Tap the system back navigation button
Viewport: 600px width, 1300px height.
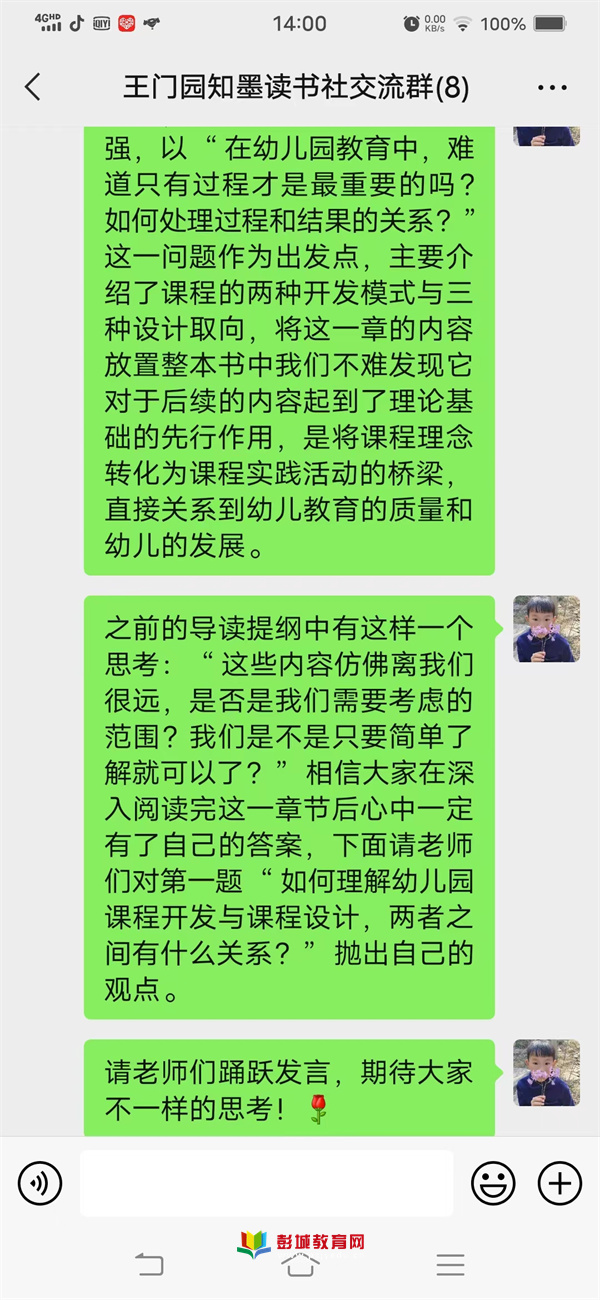(149, 1264)
